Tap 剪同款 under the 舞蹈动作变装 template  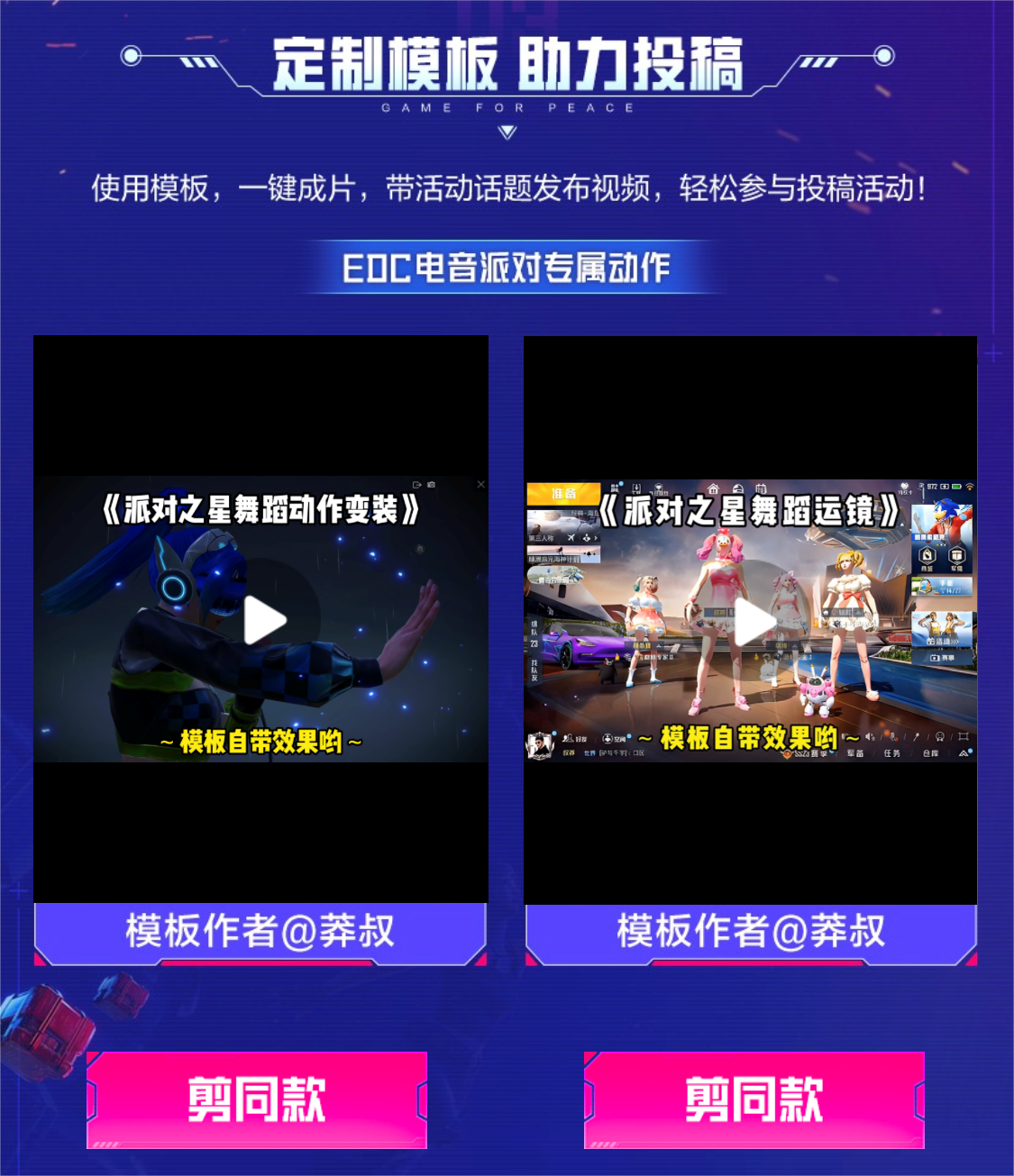click(x=257, y=1099)
